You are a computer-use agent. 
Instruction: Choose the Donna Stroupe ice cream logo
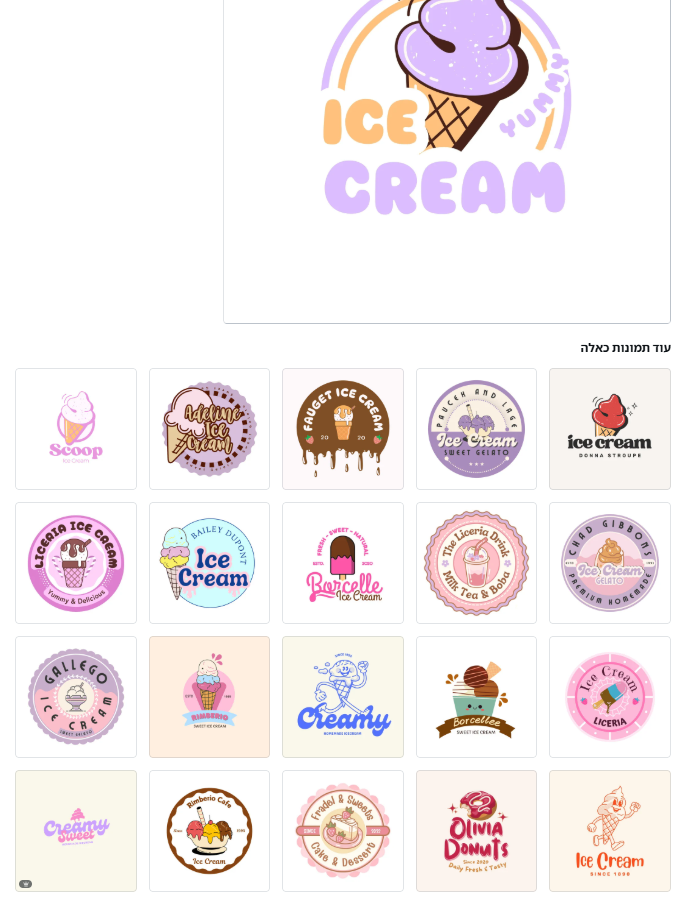click(610, 429)
